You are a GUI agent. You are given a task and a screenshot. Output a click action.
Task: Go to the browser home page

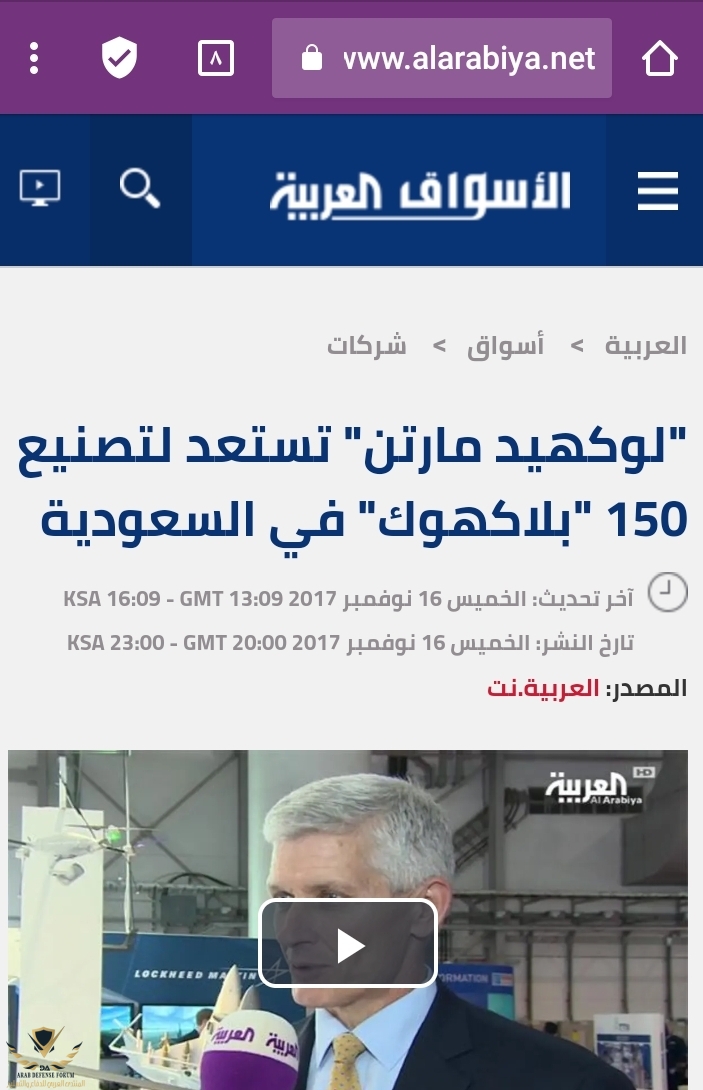click(x=659, y=59)
